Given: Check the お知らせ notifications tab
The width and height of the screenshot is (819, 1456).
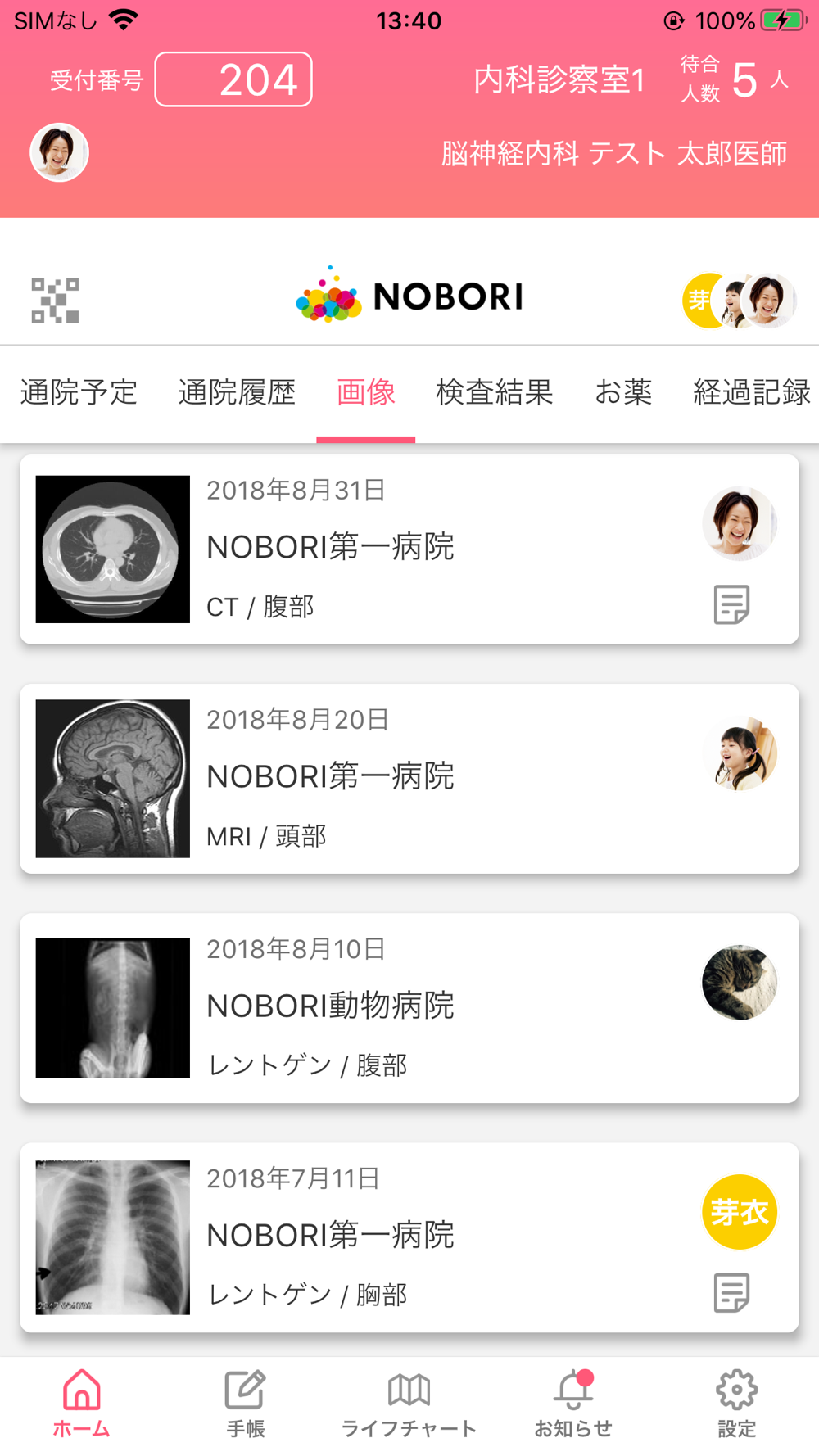Looking at the screenshot, I should (573, 1404).
